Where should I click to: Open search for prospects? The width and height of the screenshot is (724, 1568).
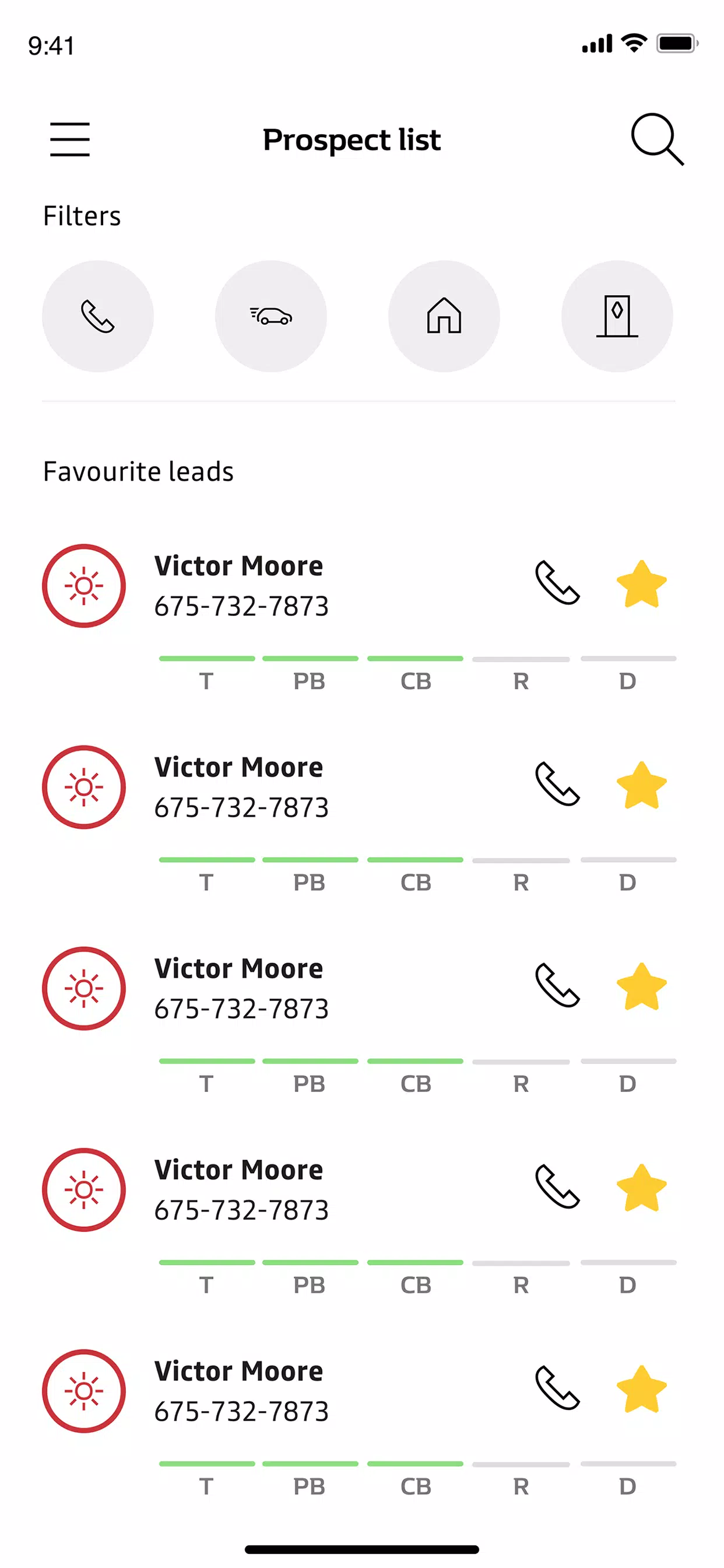(656, 139)
